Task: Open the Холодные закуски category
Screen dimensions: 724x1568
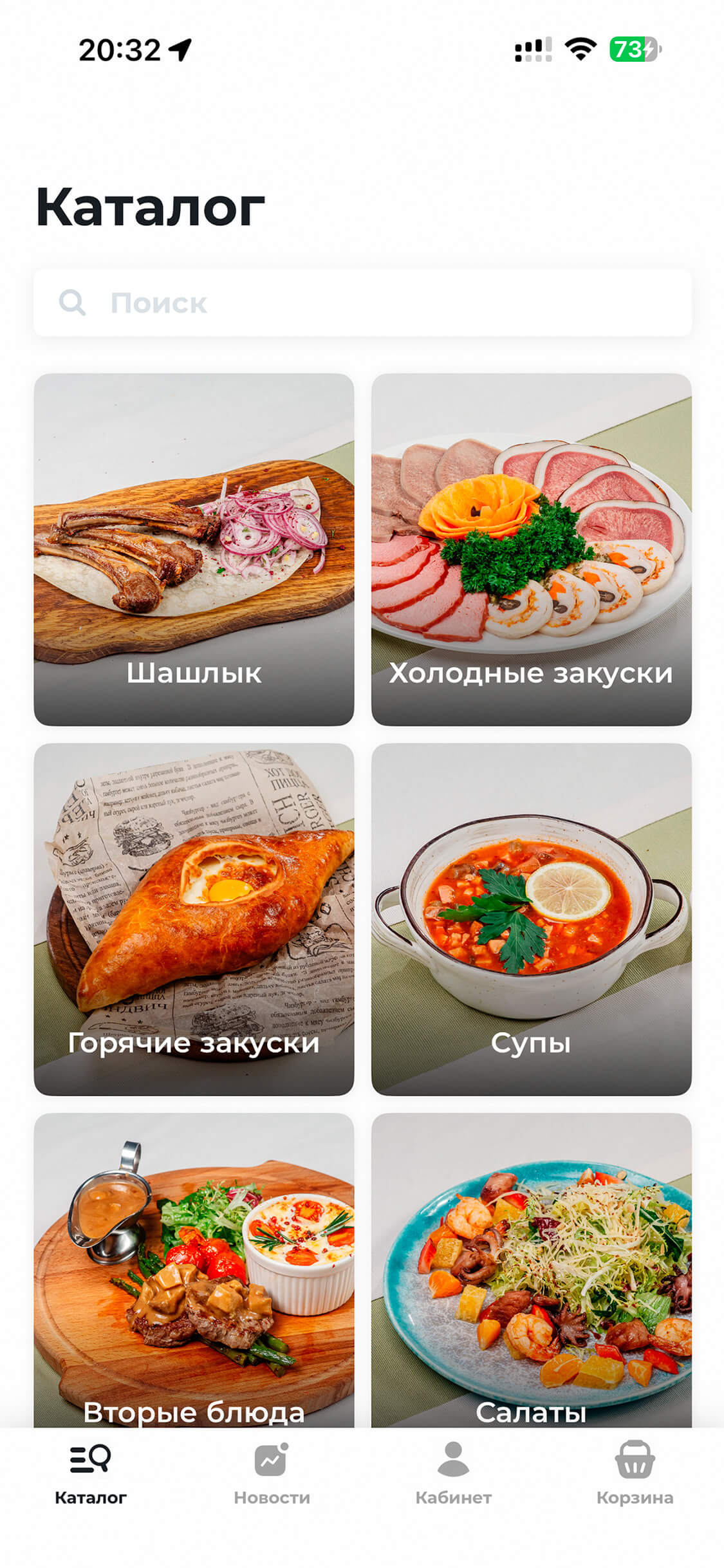Action: pos(531,549)
